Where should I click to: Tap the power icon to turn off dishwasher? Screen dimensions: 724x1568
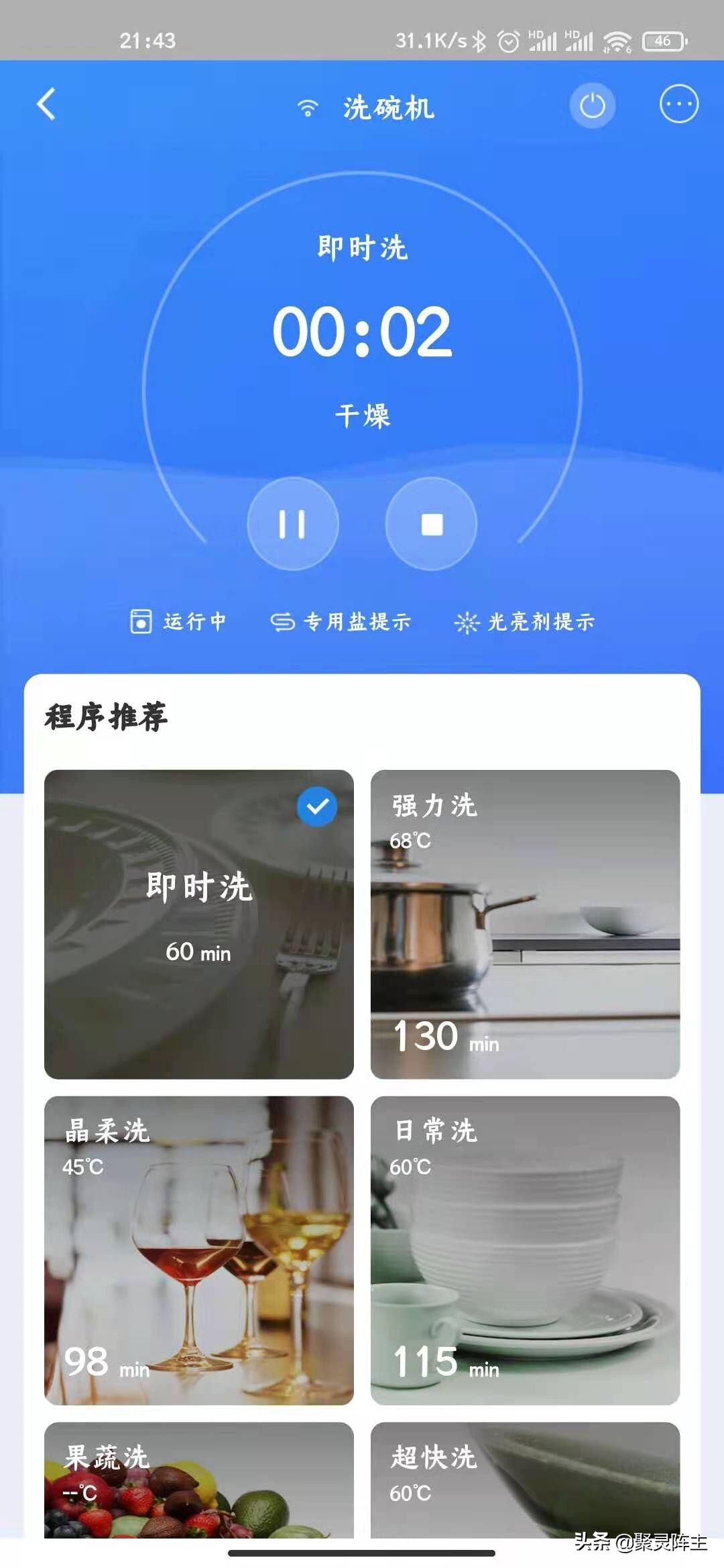(x=593, y=105)
